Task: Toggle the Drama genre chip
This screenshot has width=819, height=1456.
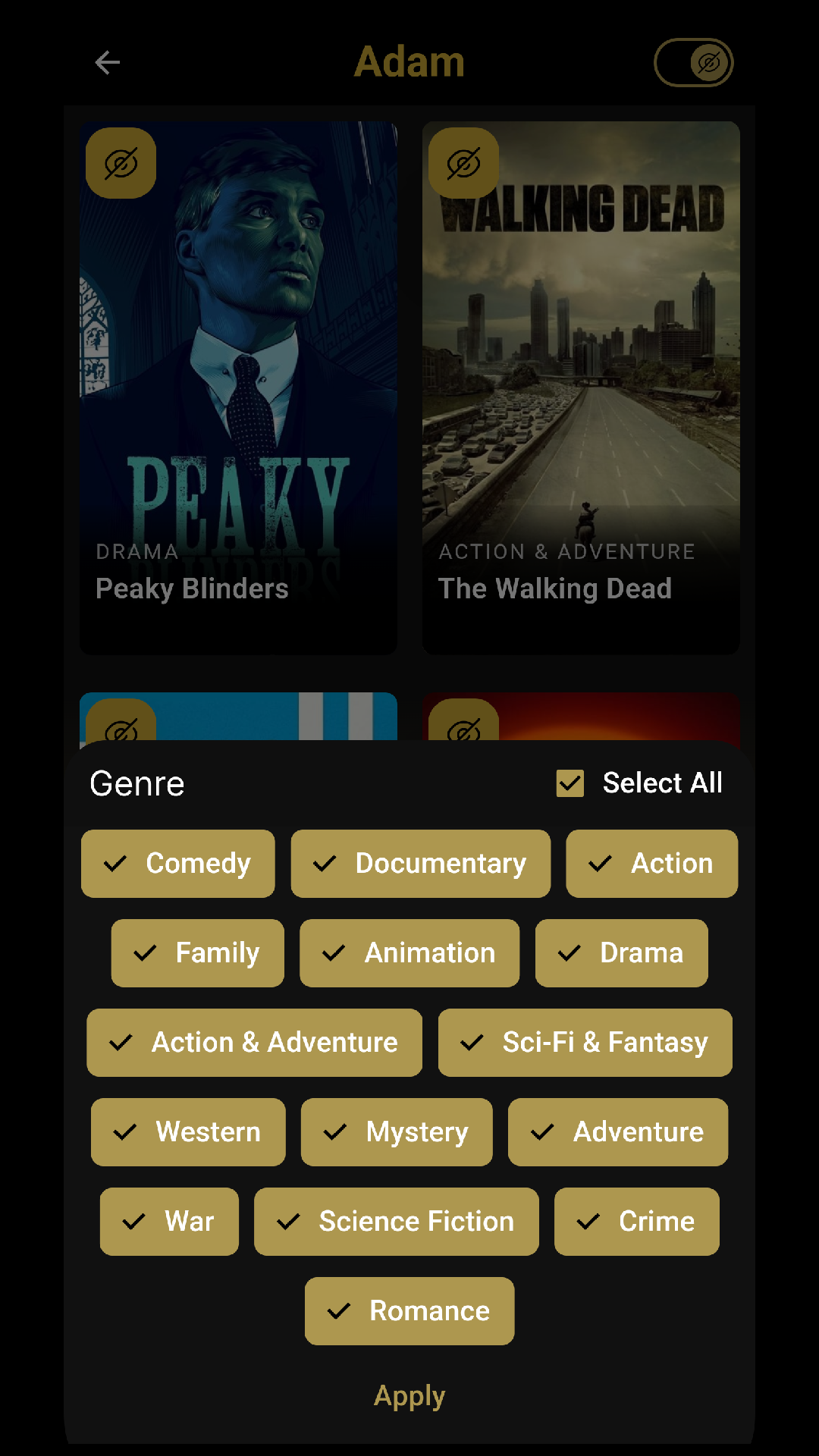Action: [x=622, y=953]
